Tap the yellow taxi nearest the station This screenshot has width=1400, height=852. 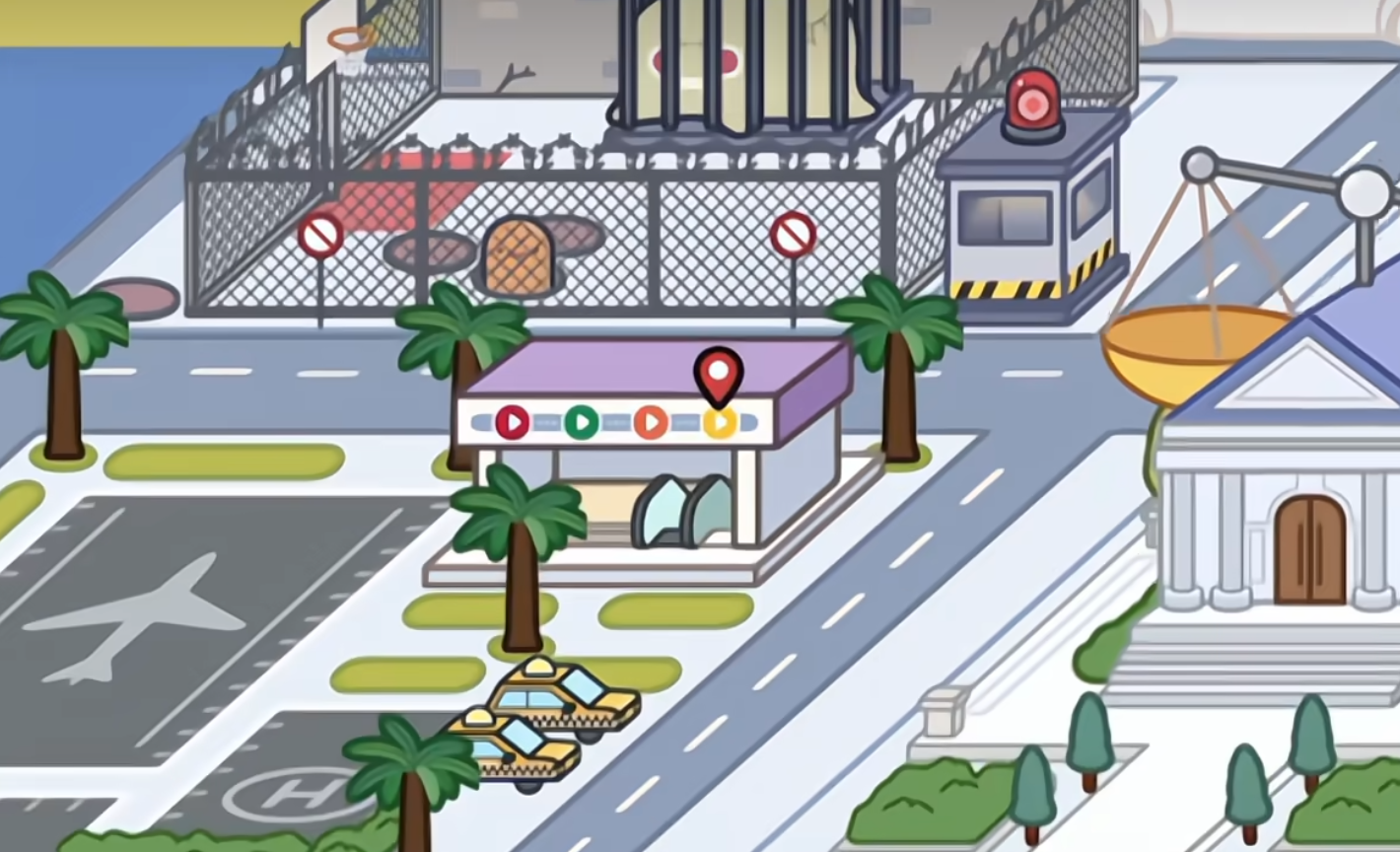point(565,697)
